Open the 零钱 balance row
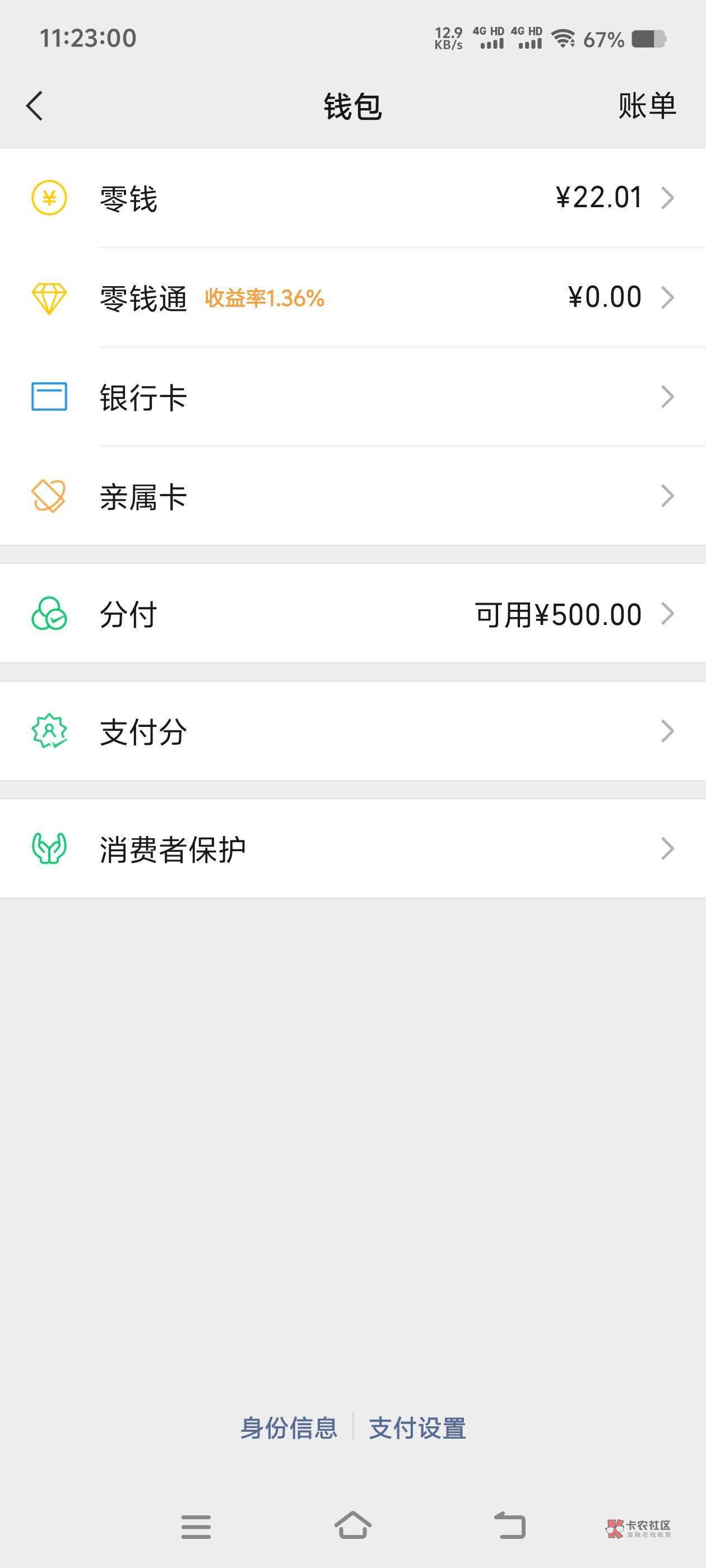 pos(352,198)
